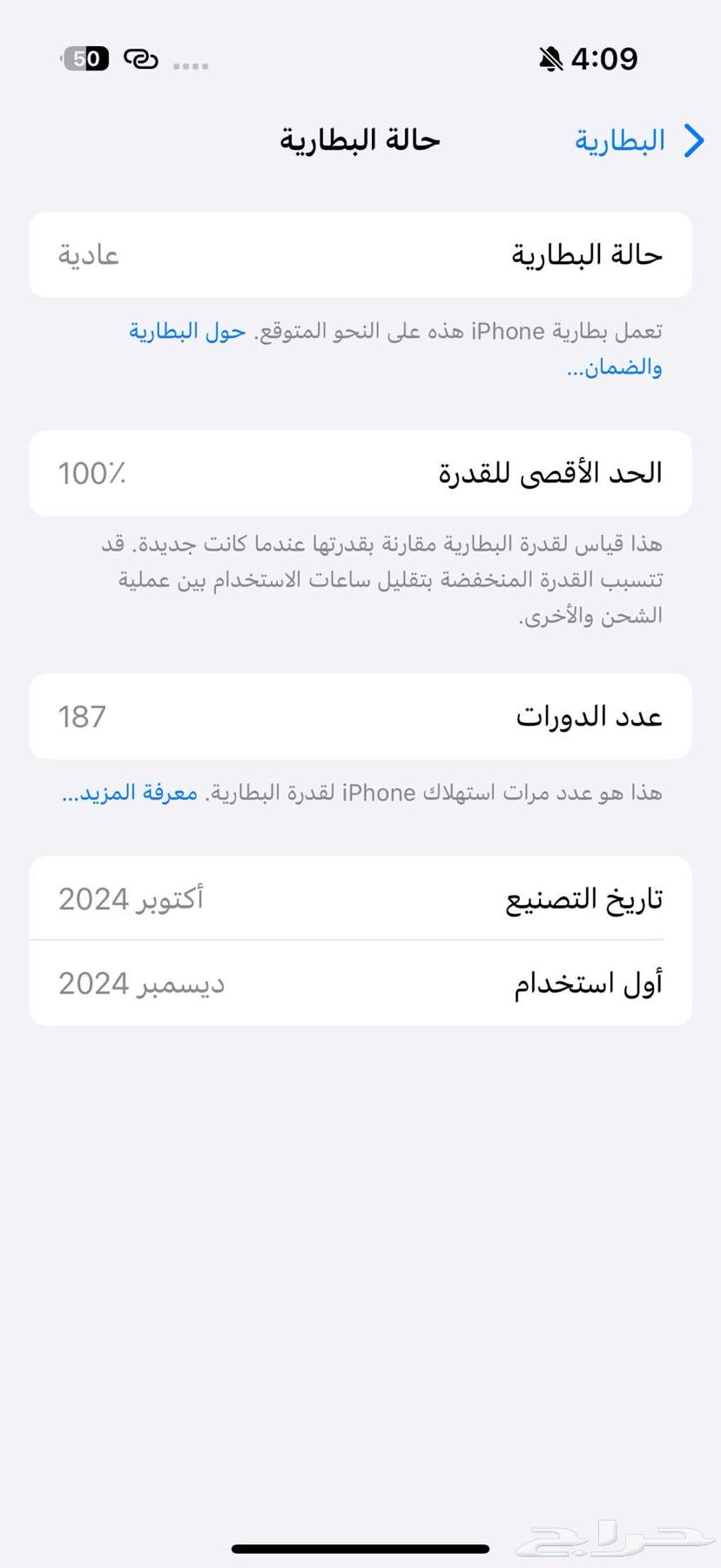721x1568 pixels.
Task: Tap the personal hotspot link icon
Action: pyautogui.click(x=139, y=59)
